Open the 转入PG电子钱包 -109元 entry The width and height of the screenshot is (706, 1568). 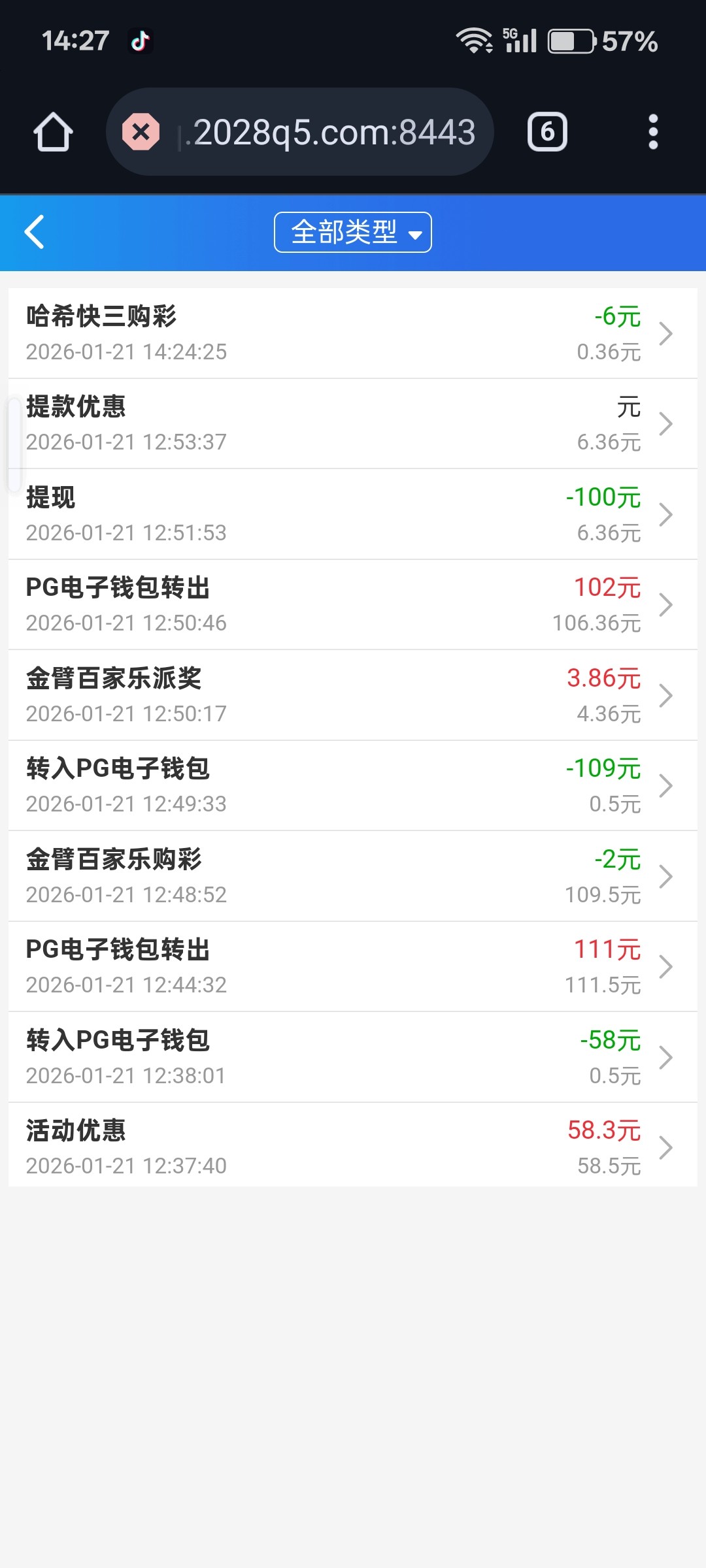(352, 785)
